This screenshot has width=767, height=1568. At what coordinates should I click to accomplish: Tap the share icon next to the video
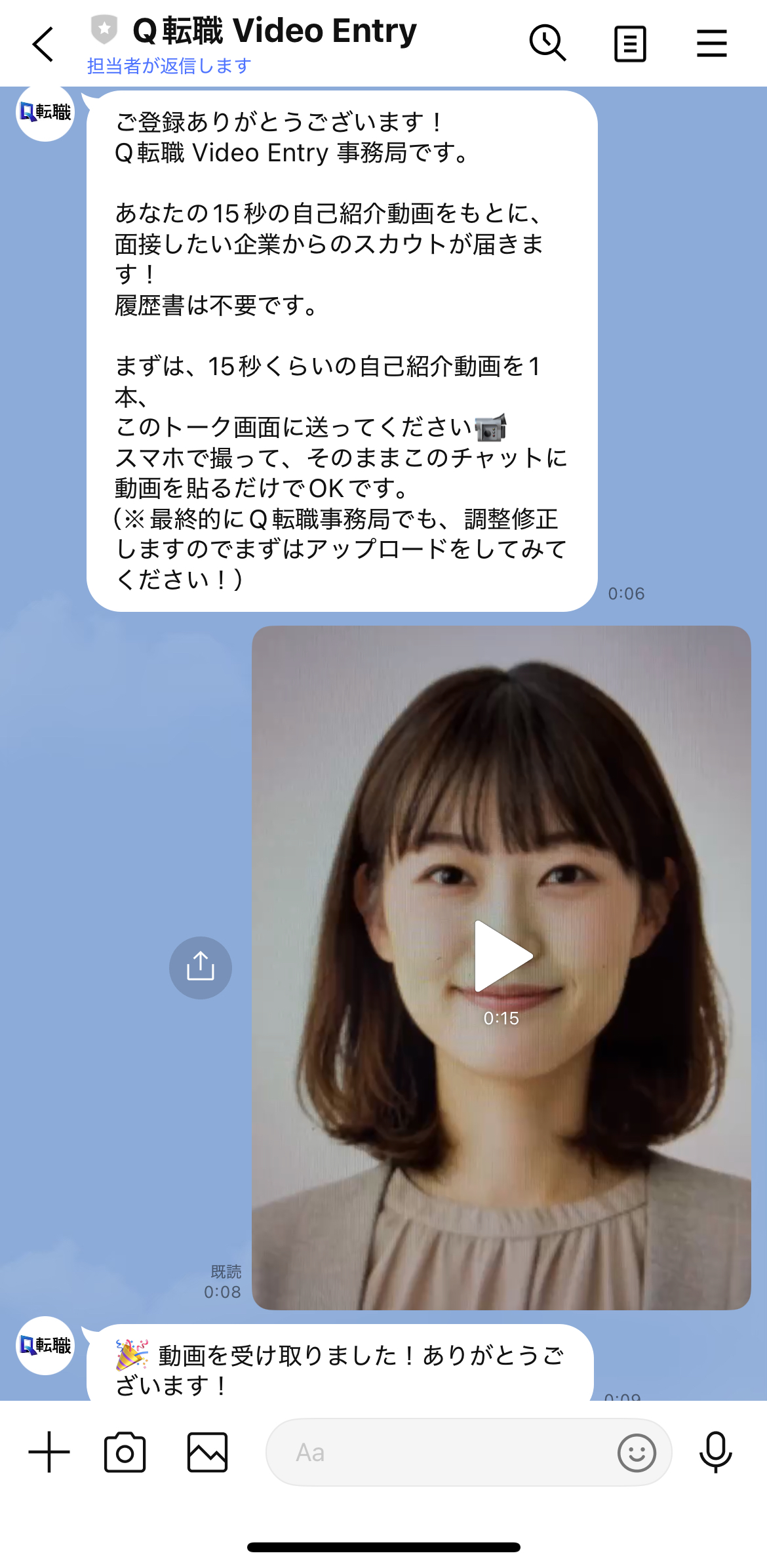tap(200, 967)
